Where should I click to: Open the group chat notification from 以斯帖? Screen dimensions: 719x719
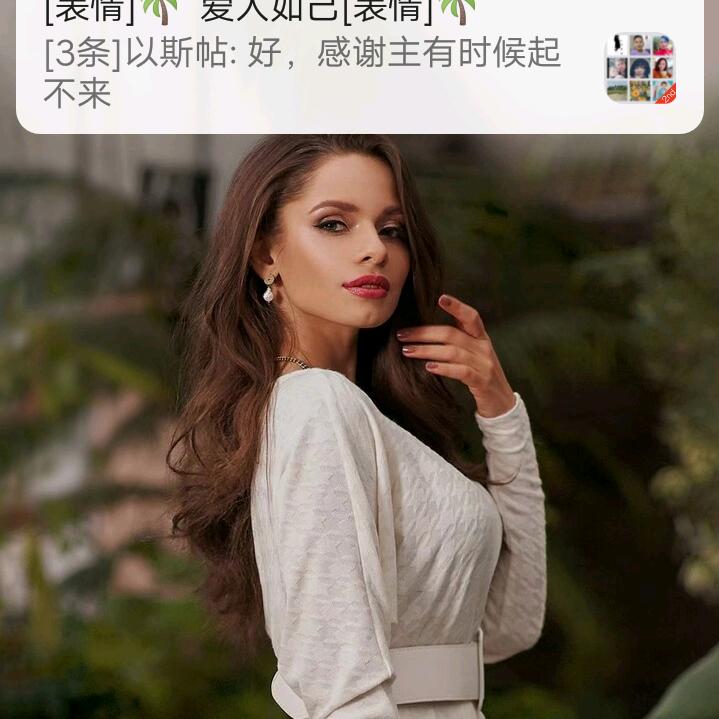(320, 70)
